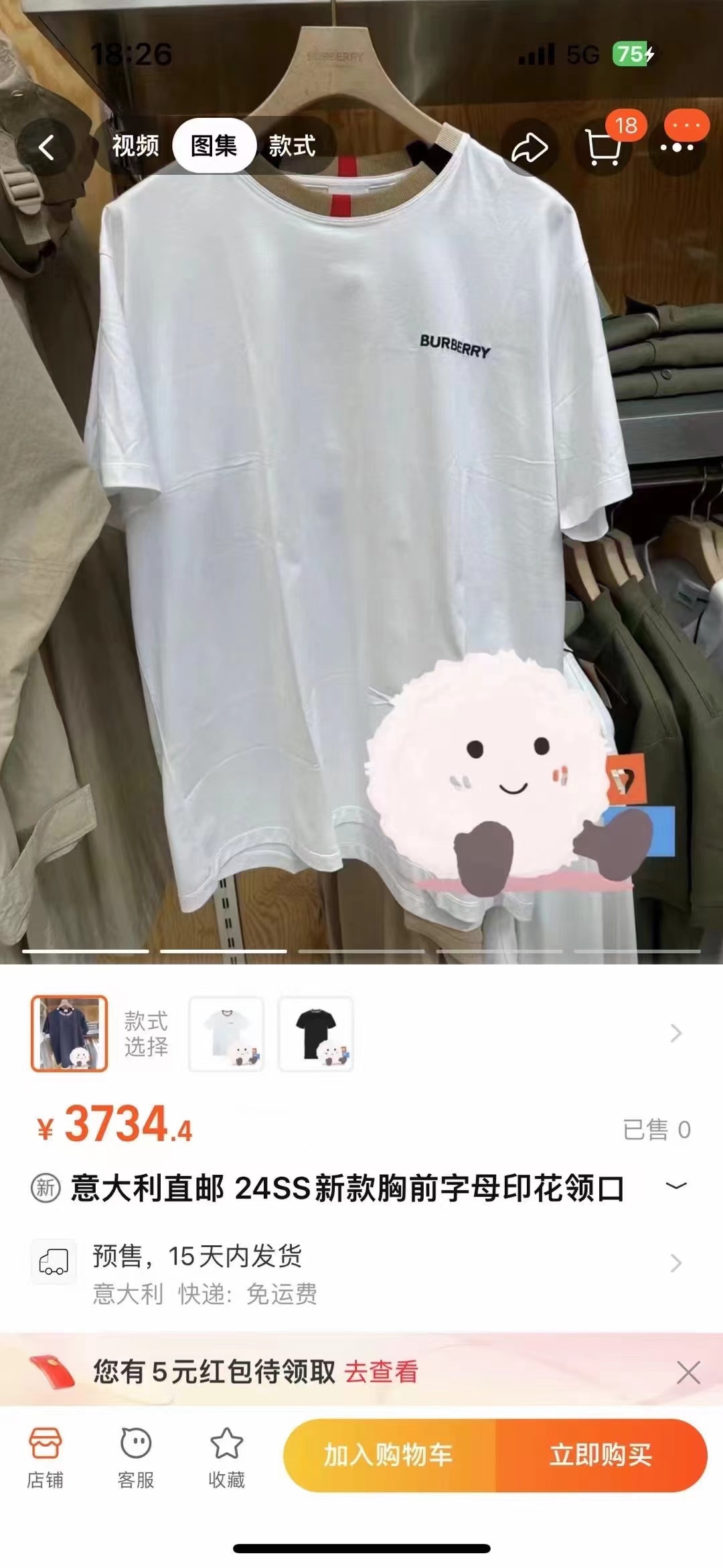This screenshot has width=723, height=1568.
Task: Open the three-dot overflow menu
Action: tap(677, 147)
